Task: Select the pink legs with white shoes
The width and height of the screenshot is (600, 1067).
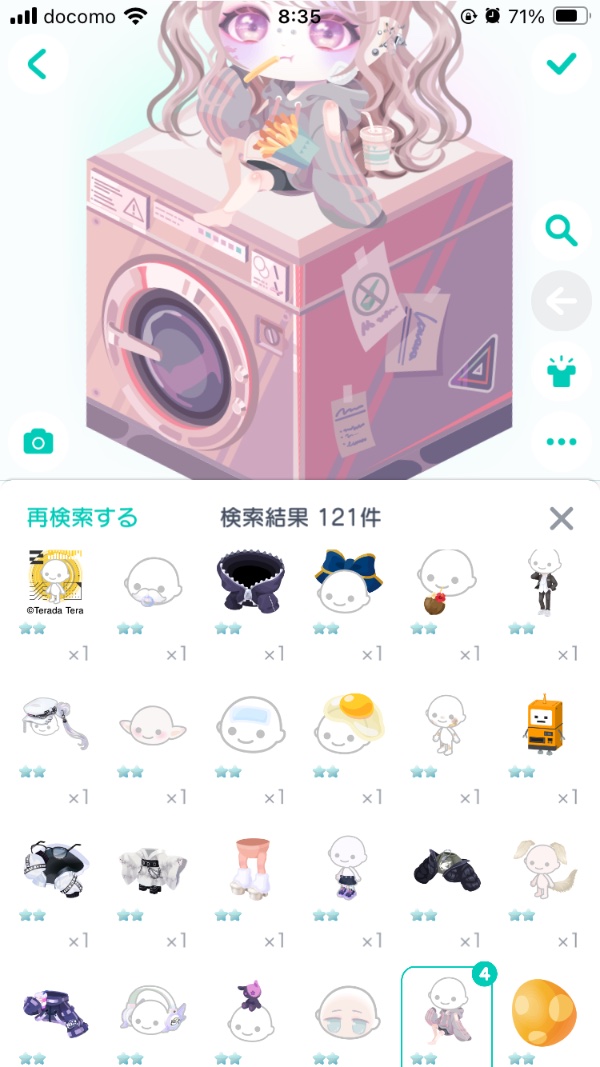Action: click(x=248, y=868)
